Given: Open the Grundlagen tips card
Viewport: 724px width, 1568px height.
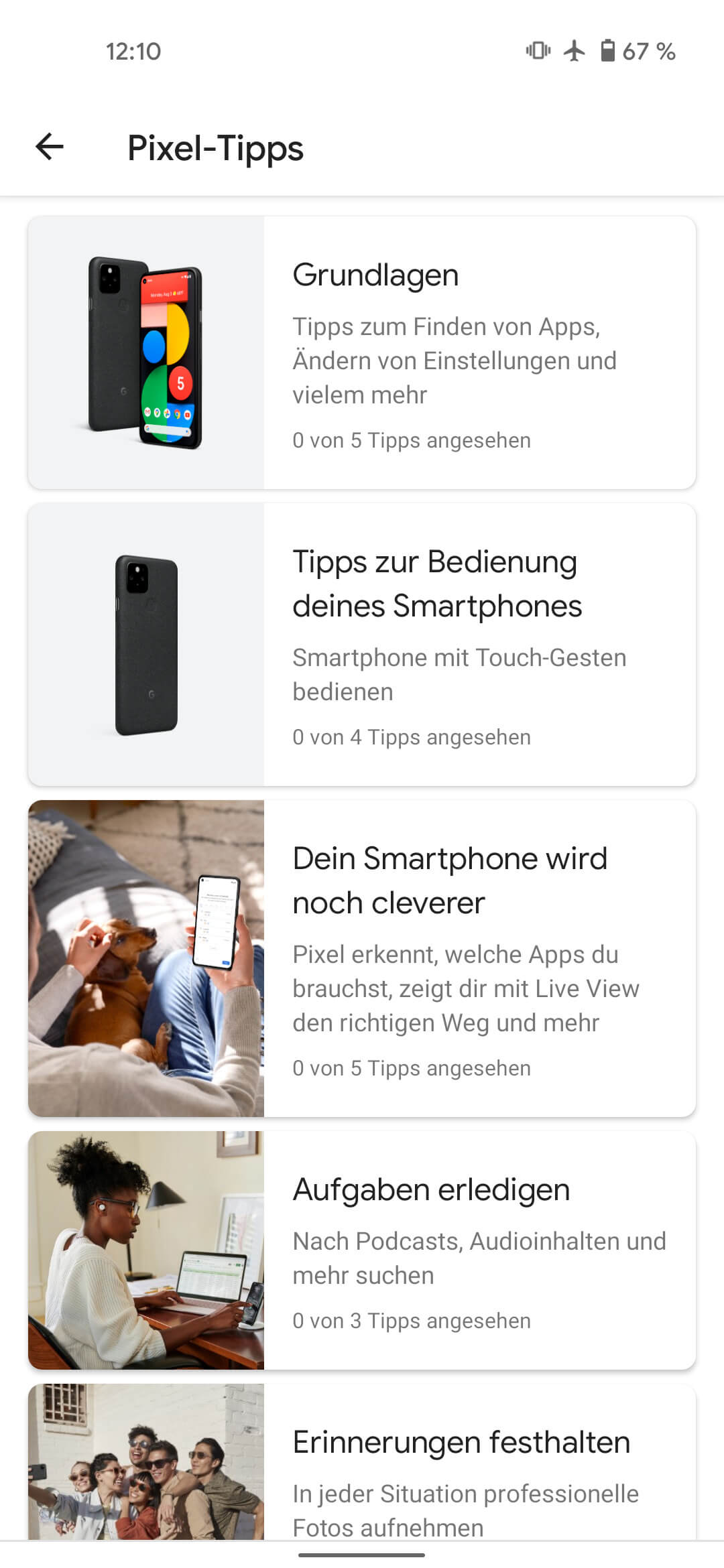Looking at the screenshot, I should [362, 352].
